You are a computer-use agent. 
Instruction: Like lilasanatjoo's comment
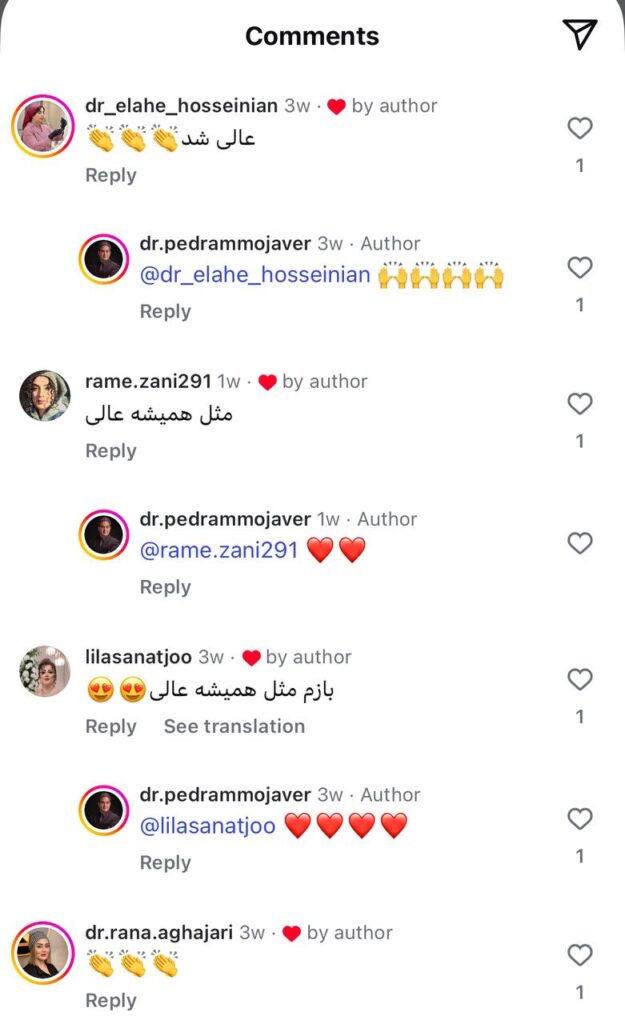579,679
